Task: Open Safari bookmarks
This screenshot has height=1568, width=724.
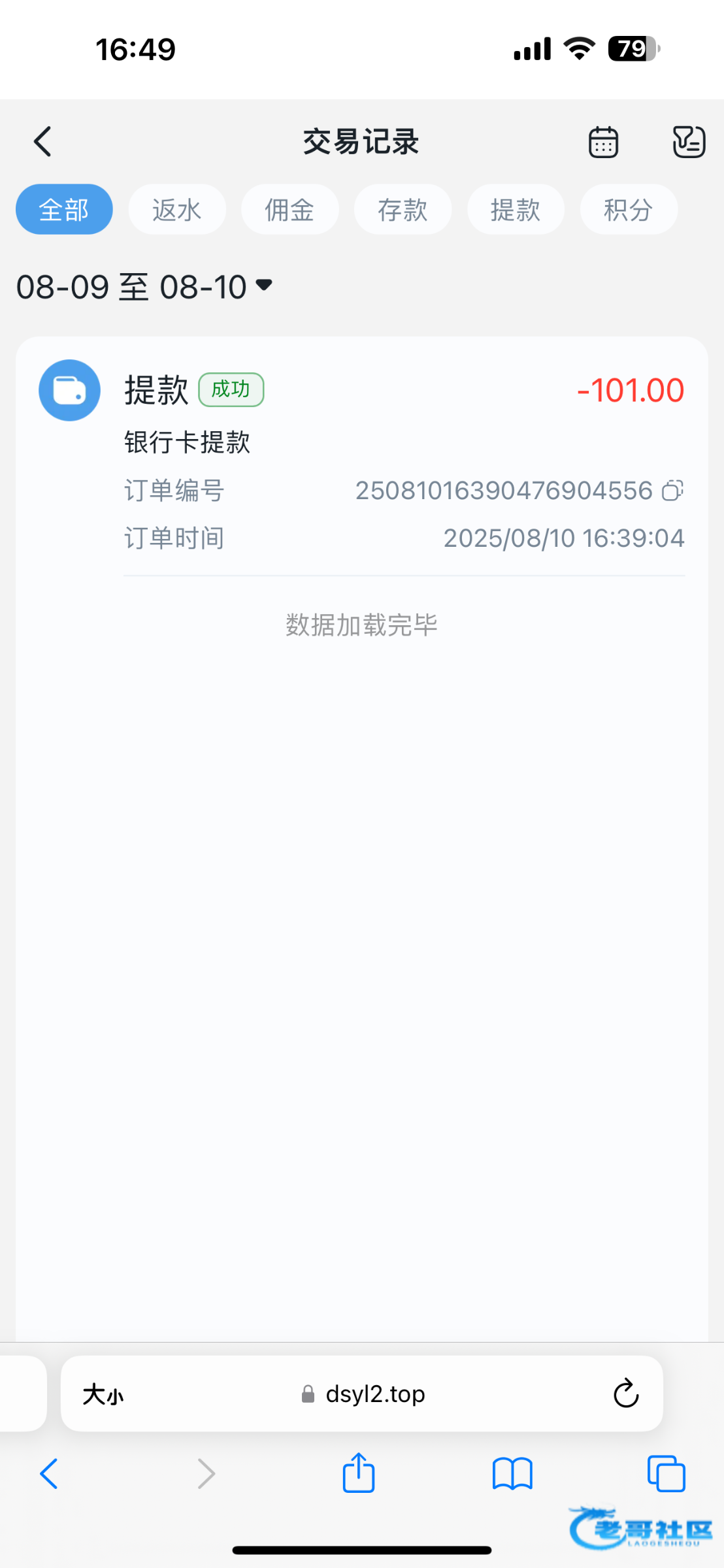Action: pyautogui.click(x=512, y=1474)
